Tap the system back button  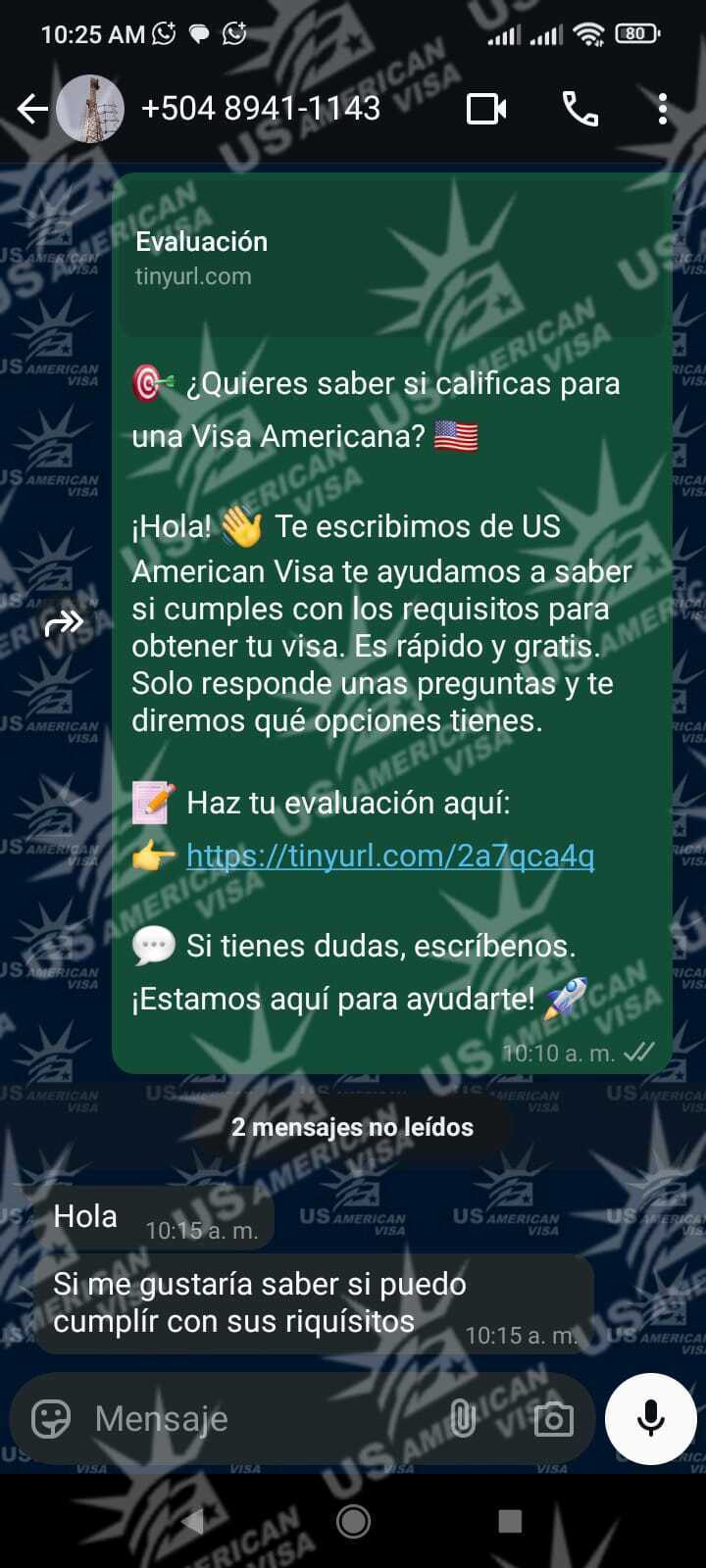tap(193, 1521)
